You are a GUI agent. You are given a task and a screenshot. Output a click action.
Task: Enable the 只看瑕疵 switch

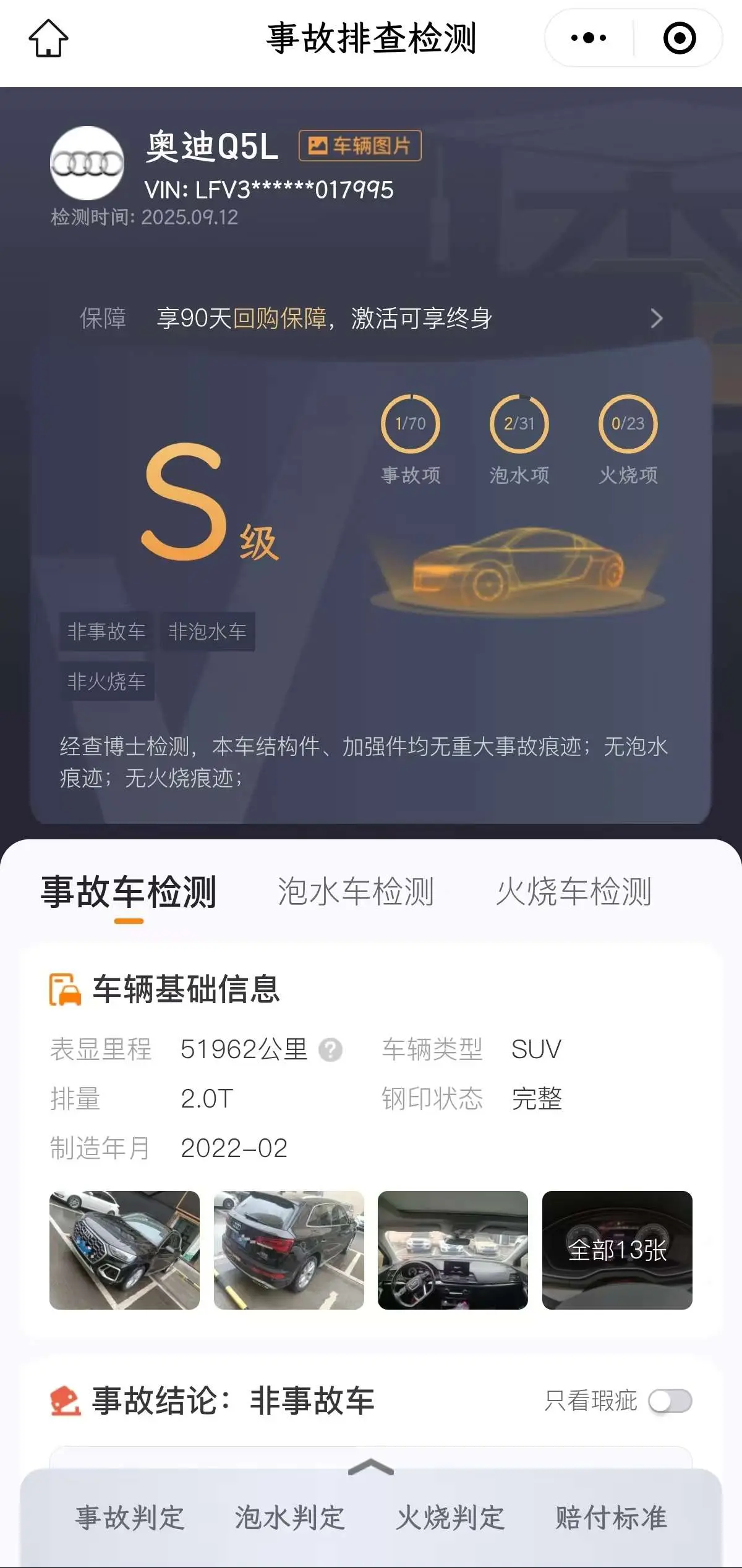coord(670,1401)
